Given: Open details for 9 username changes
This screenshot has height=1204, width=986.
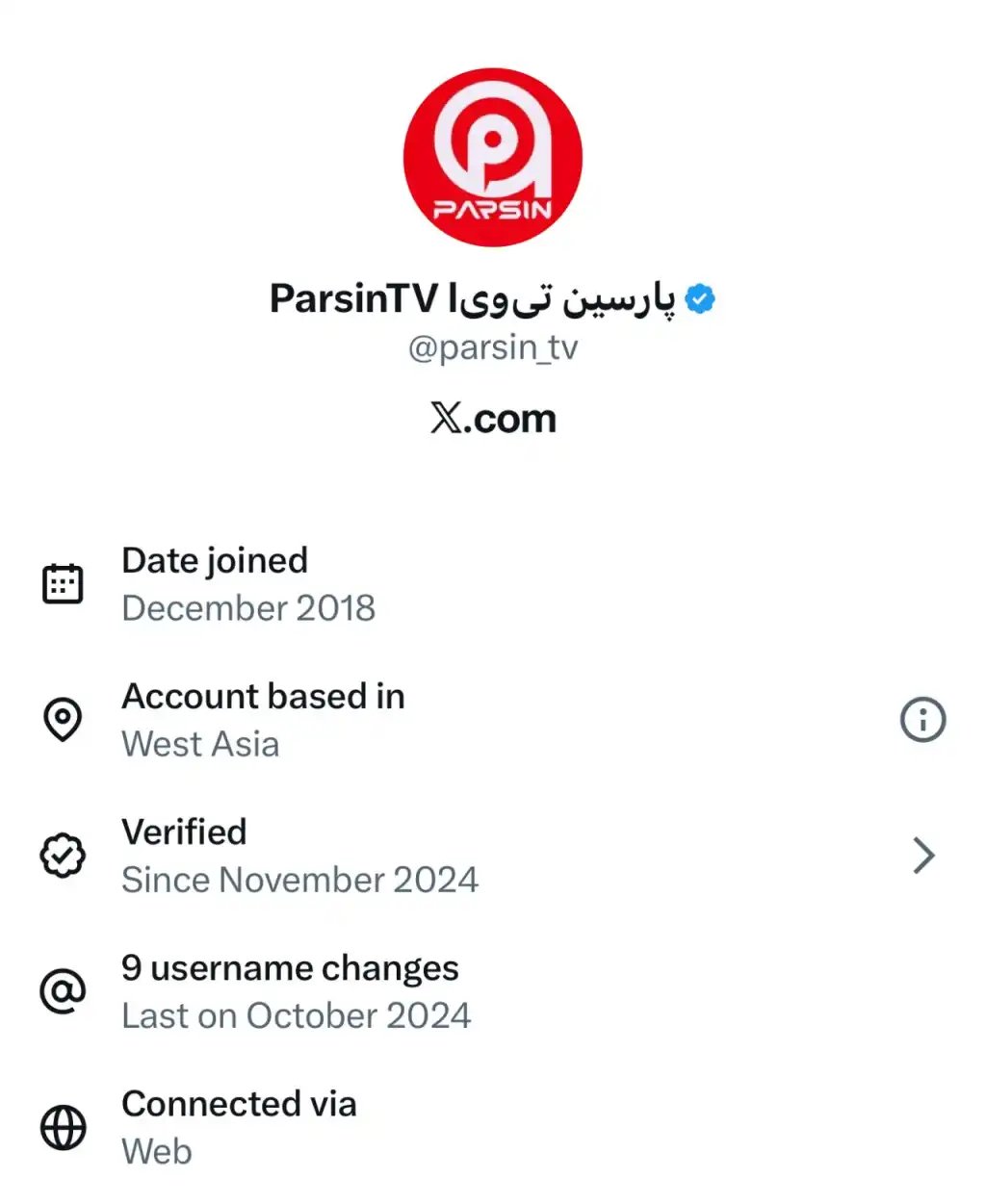Looking at the screenshot, I should (x=289, y=991).
